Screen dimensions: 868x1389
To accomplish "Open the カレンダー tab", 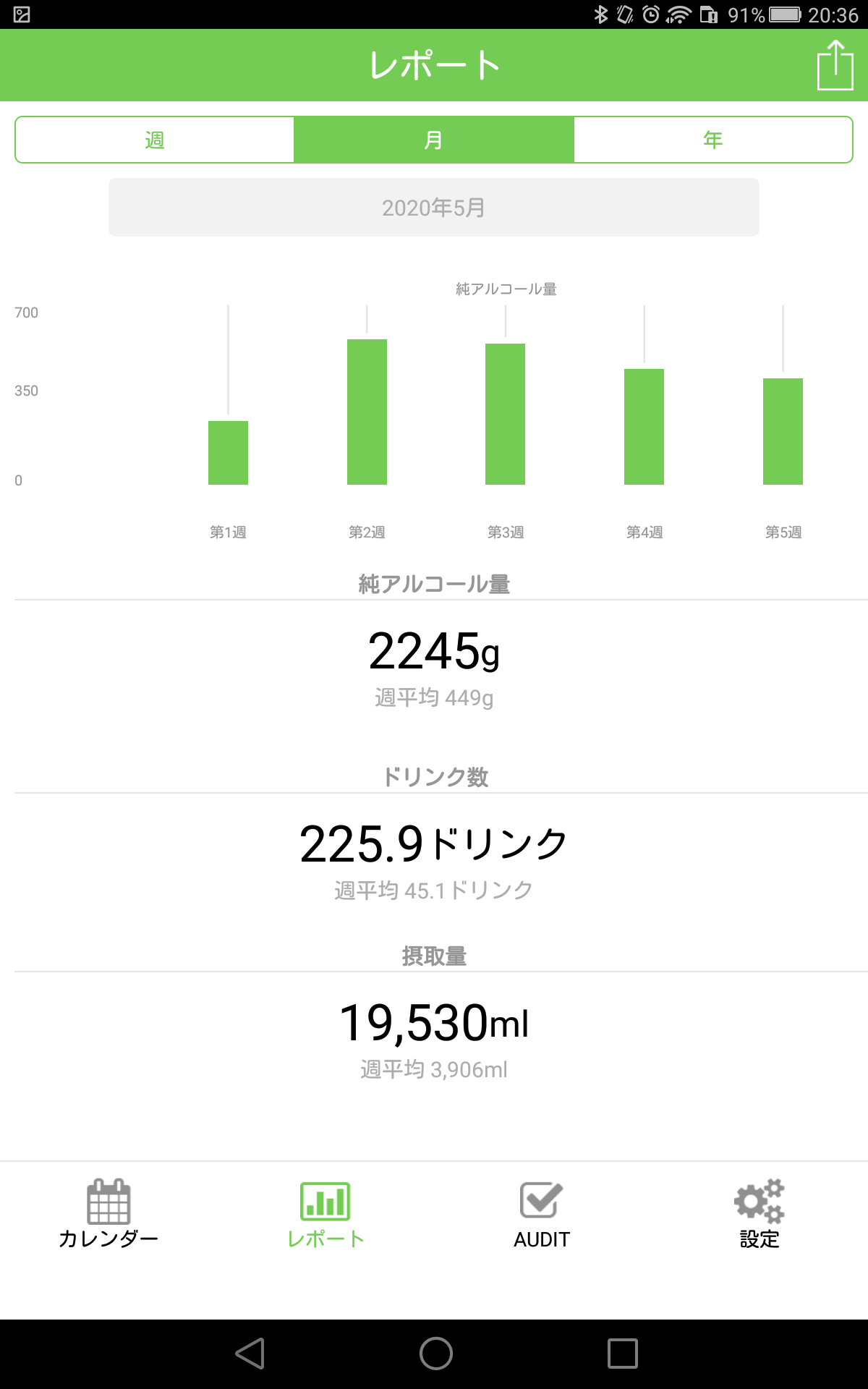I will 109,1214.
